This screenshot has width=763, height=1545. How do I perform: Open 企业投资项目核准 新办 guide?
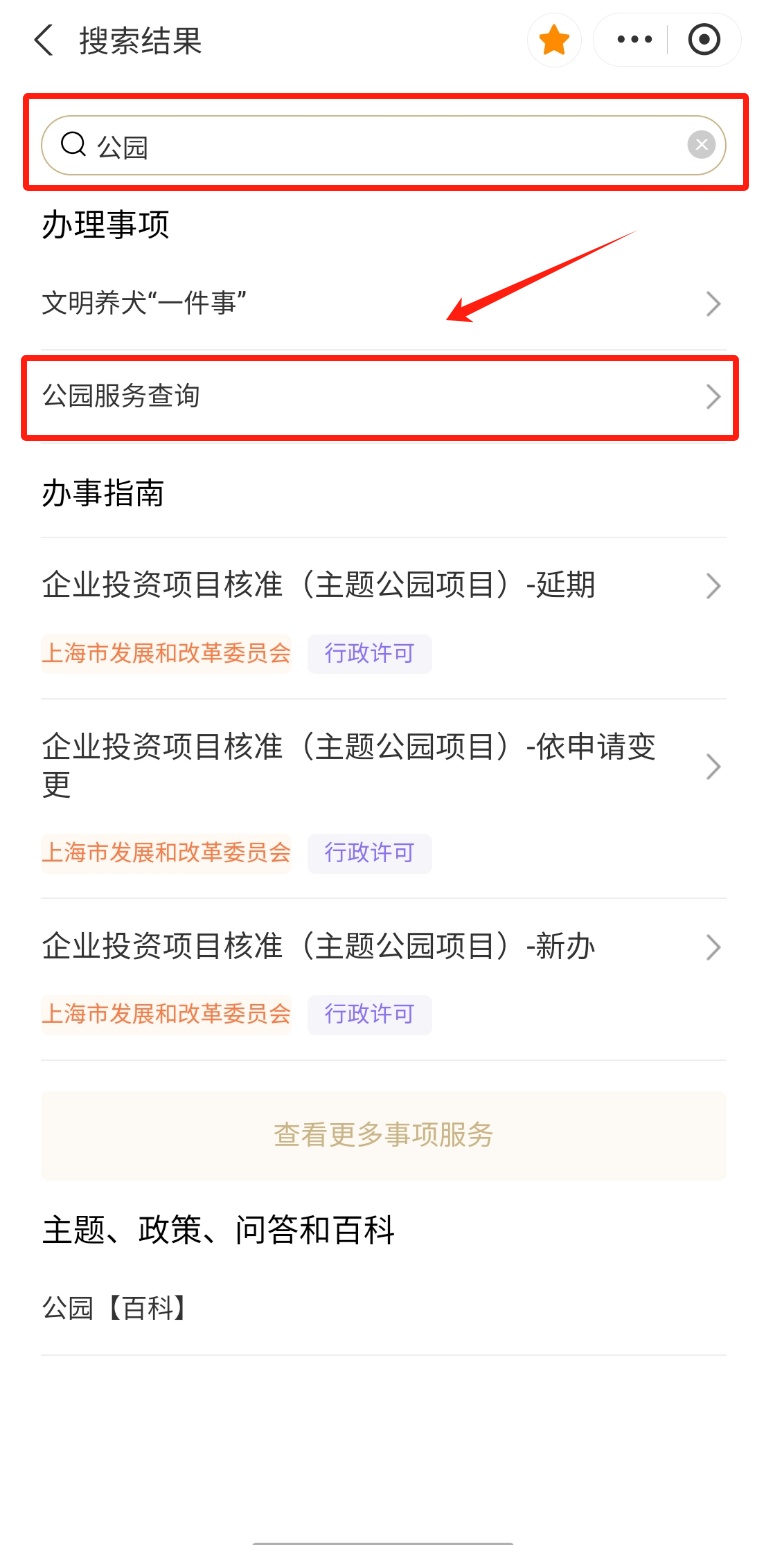(382, 946)
